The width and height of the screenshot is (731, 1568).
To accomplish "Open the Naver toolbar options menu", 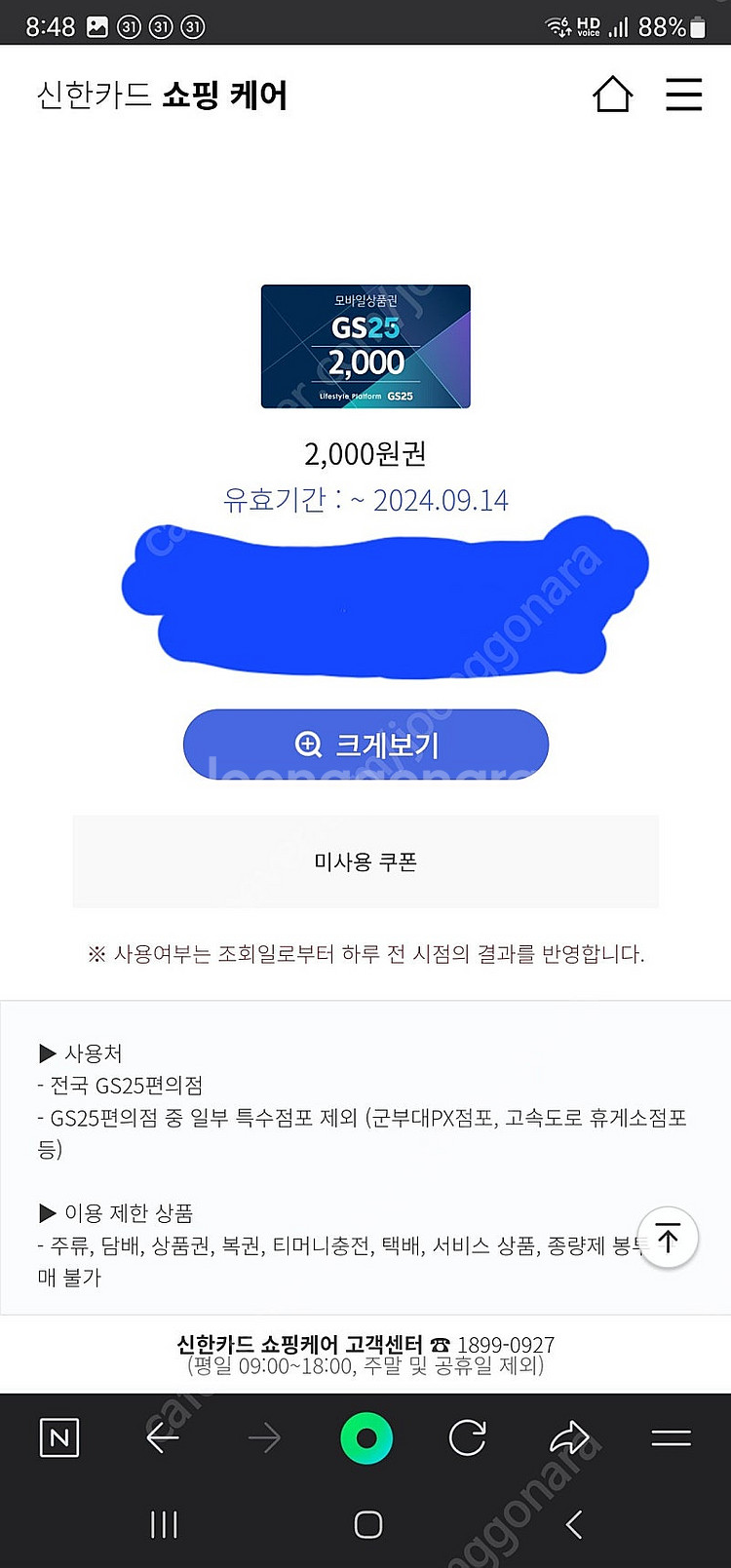I will 671,1436.
